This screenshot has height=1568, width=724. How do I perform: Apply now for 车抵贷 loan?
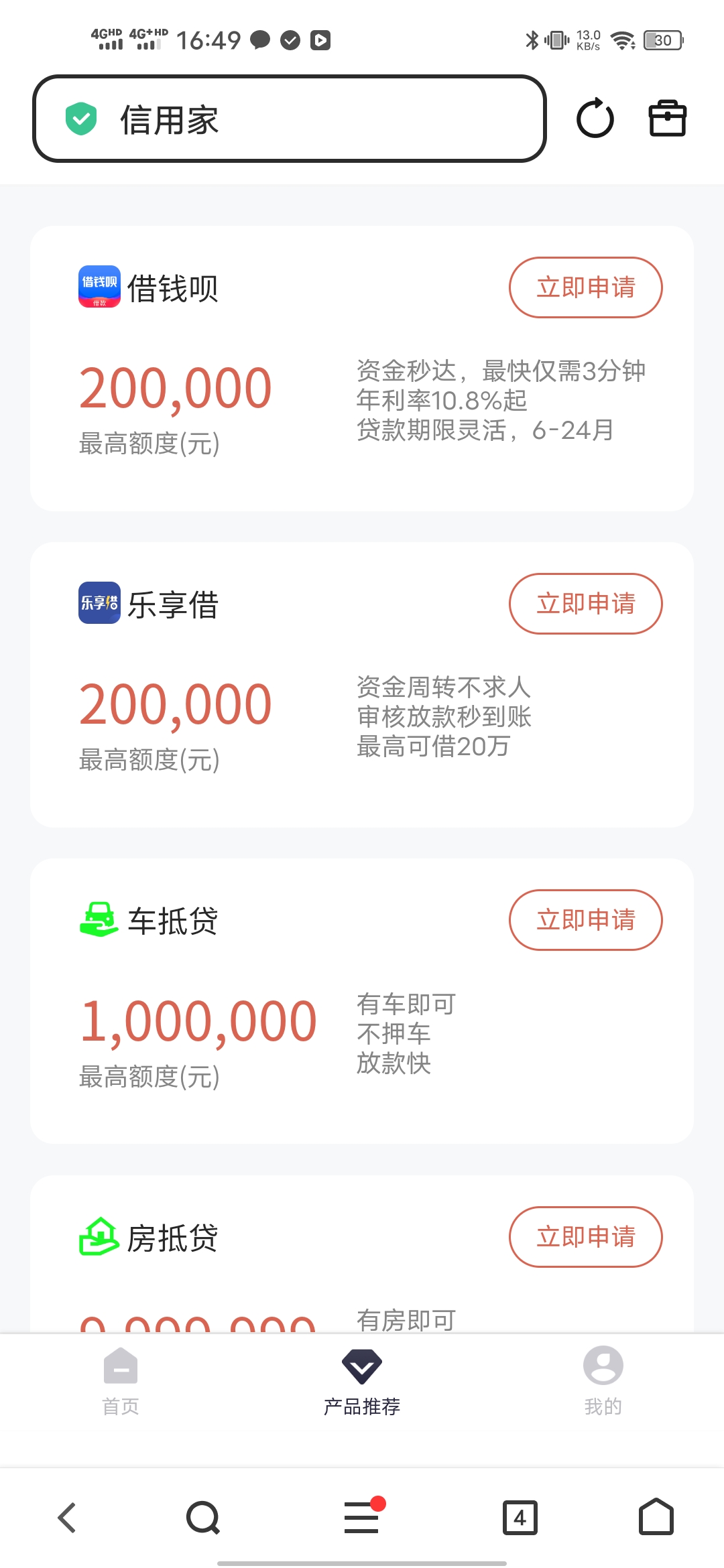click(x=585, y=920)
